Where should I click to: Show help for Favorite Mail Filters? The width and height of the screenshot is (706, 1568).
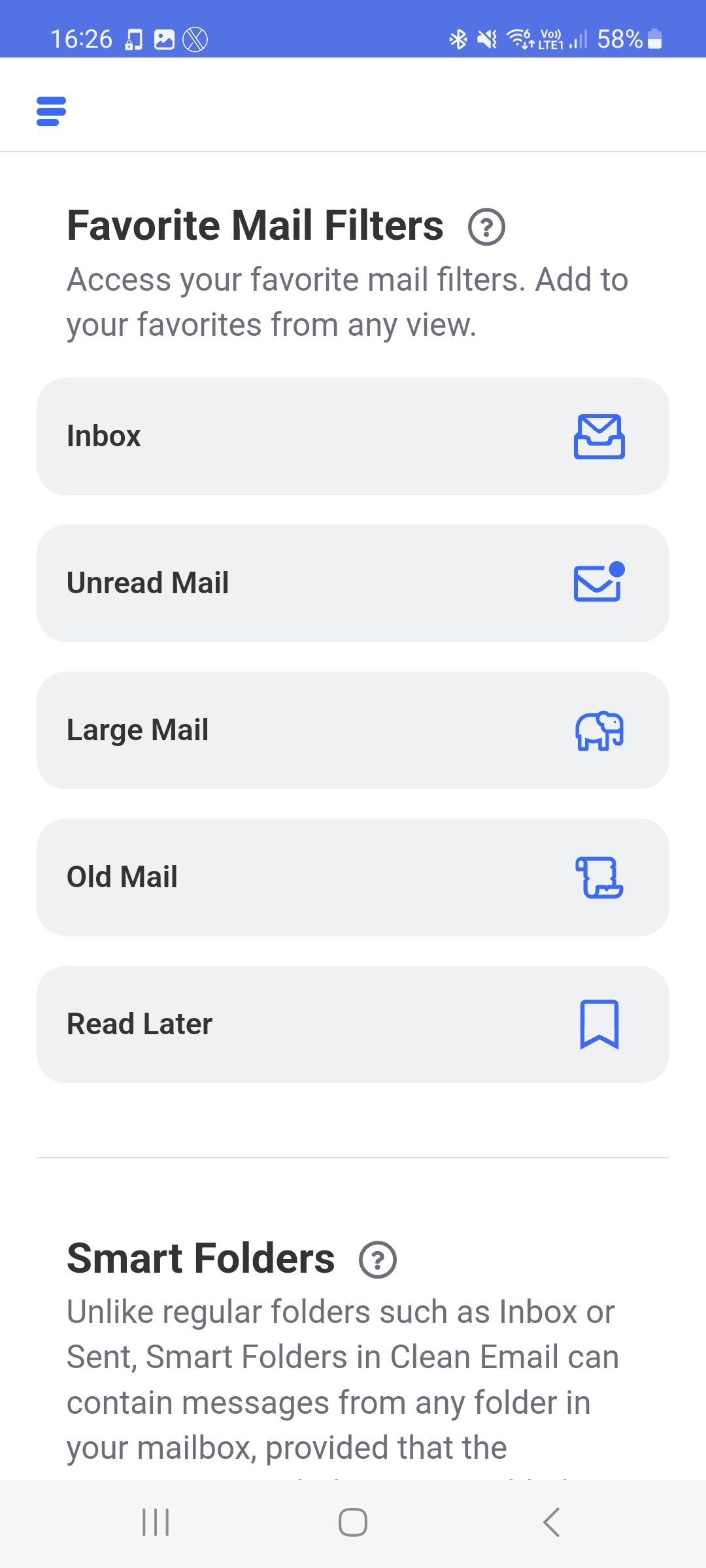(486, 227)
